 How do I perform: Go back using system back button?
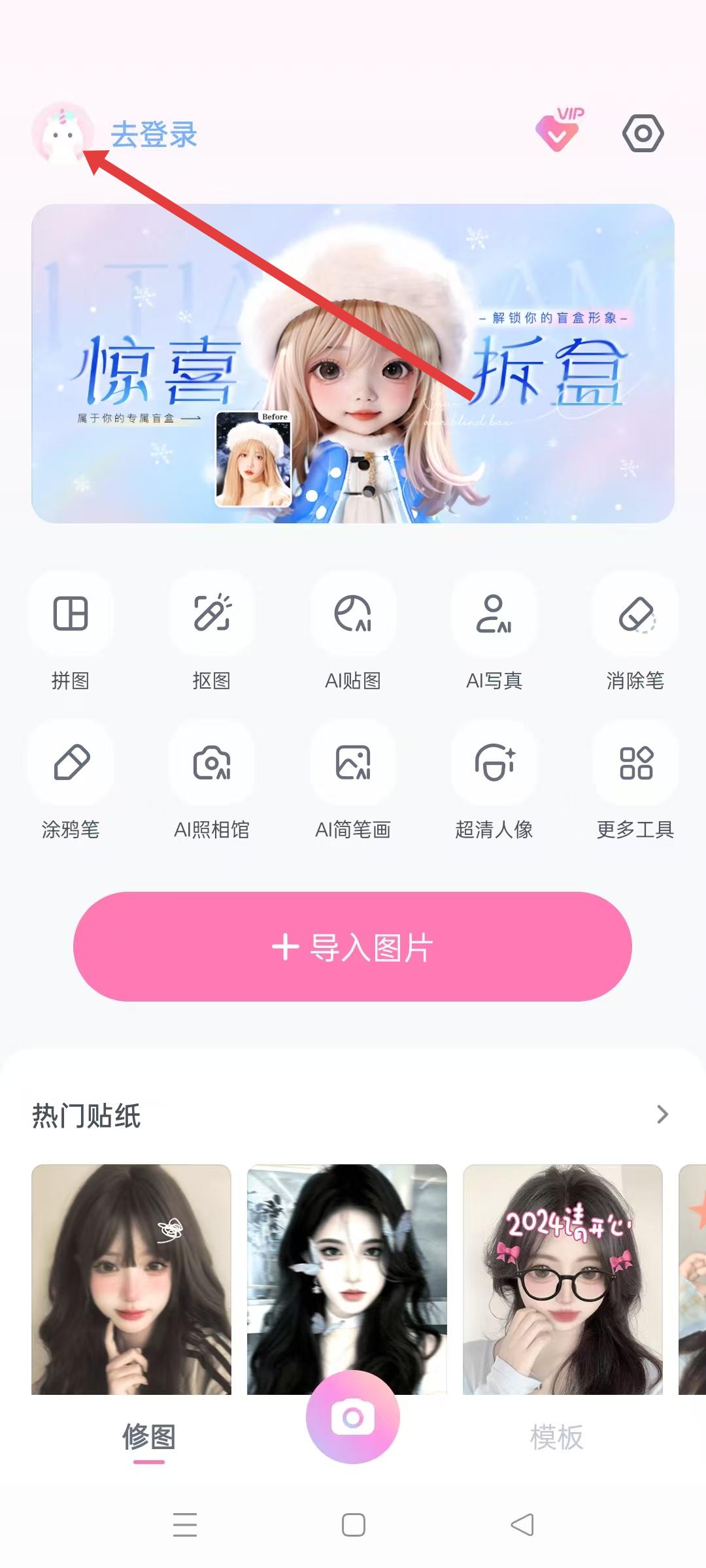(x=522, y=1525)
